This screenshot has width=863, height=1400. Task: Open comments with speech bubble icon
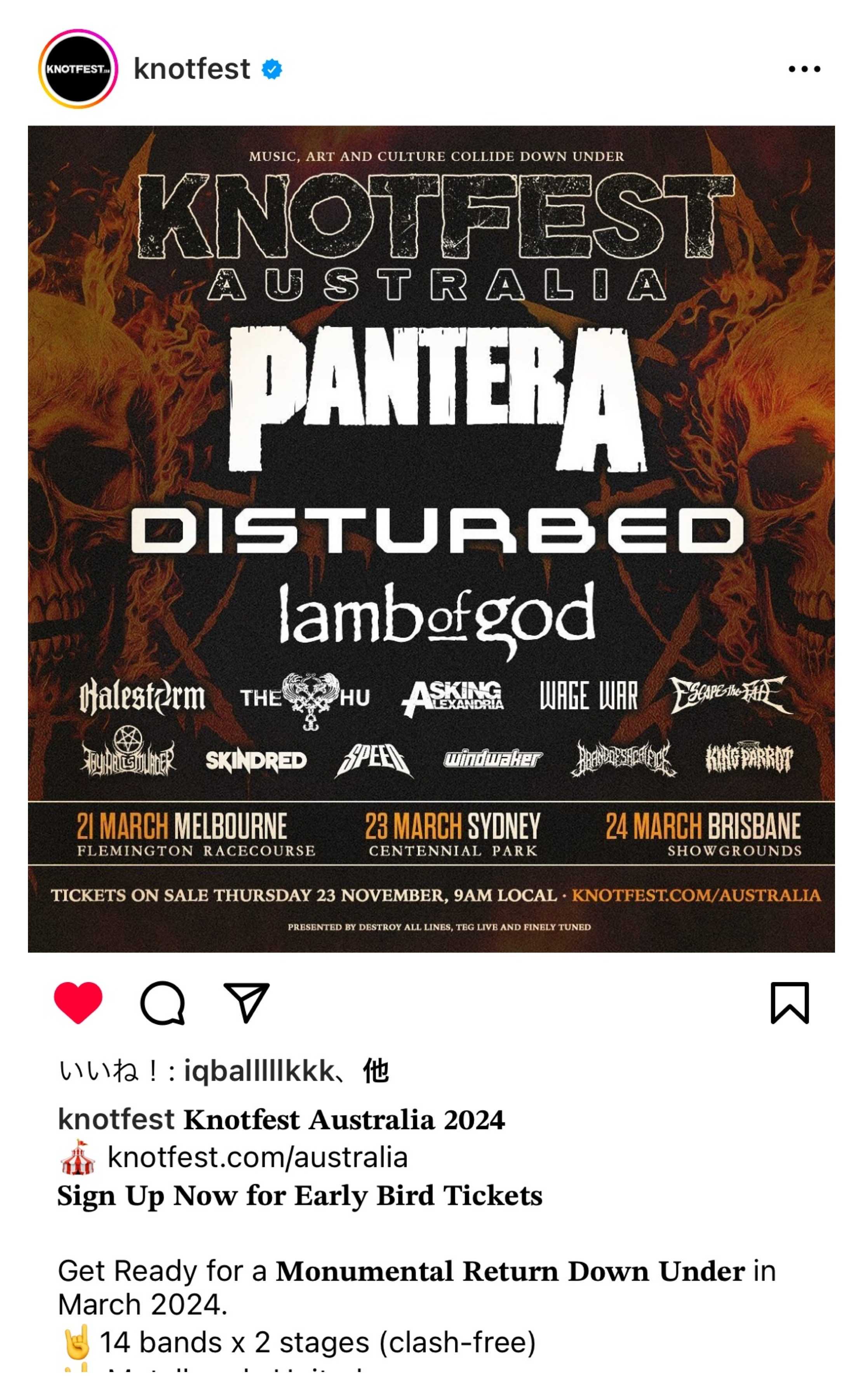coord(163,1003)
